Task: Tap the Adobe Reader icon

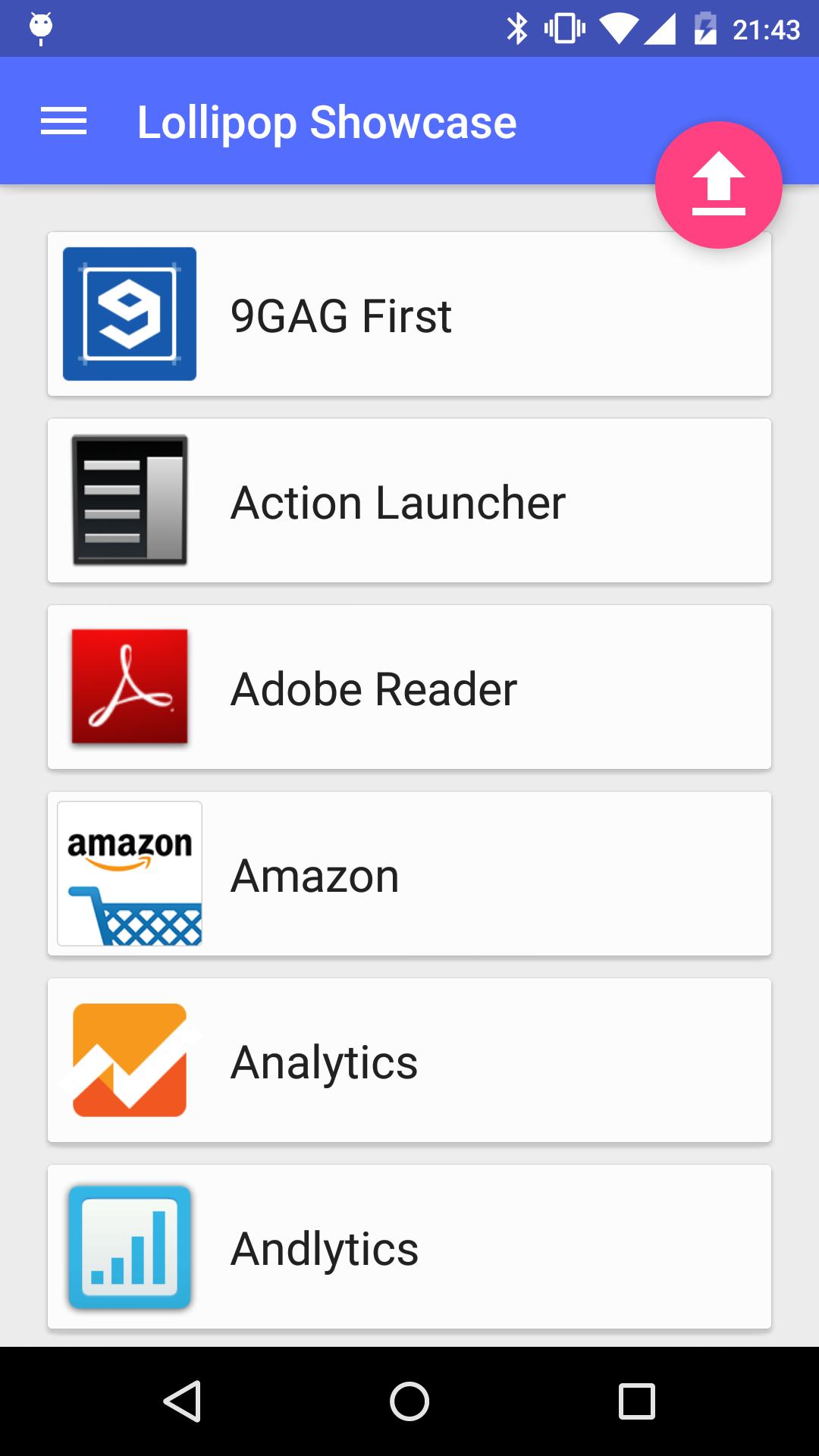Action: (129, 686)
